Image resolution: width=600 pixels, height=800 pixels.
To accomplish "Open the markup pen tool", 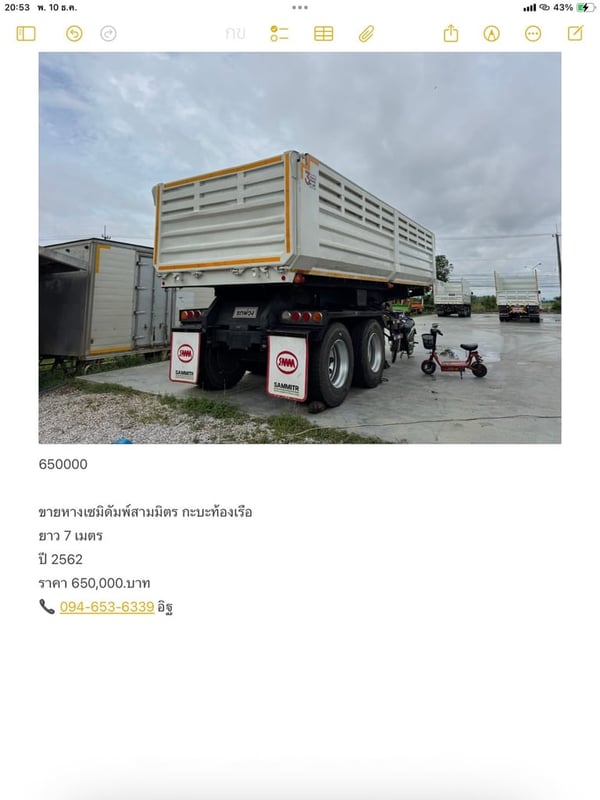I will pyautogui.click(x=491, y=33).
